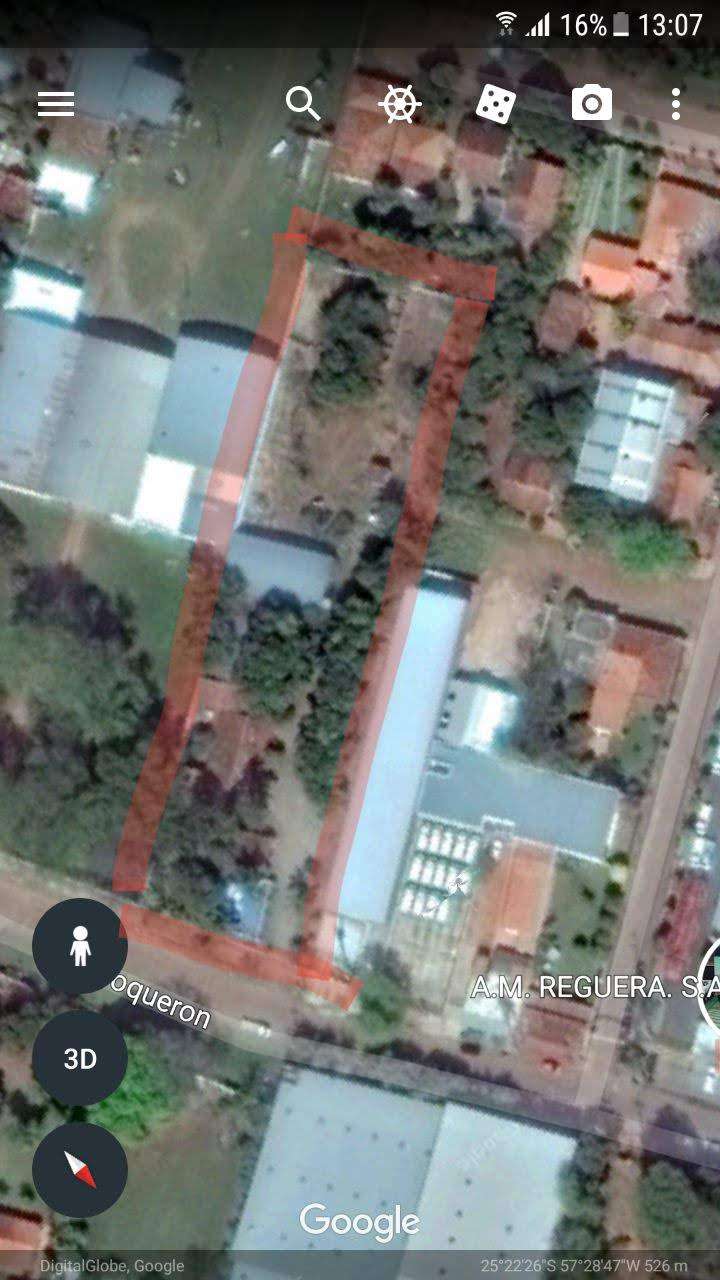The image size is (720, 1280).
Task: Open the search magnifier
Action: pos(303,103)
